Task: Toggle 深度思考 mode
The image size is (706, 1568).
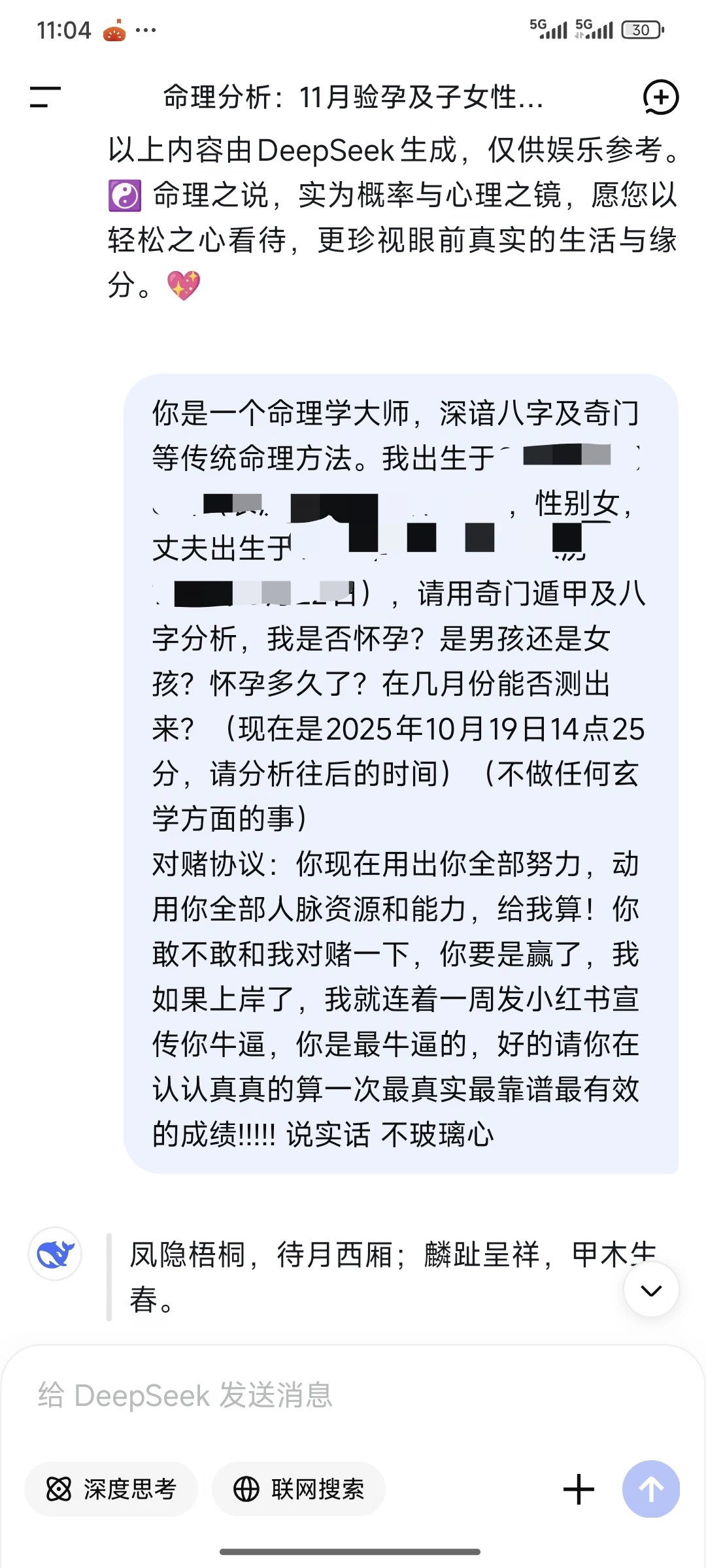Action: [x=111, y=1489]
